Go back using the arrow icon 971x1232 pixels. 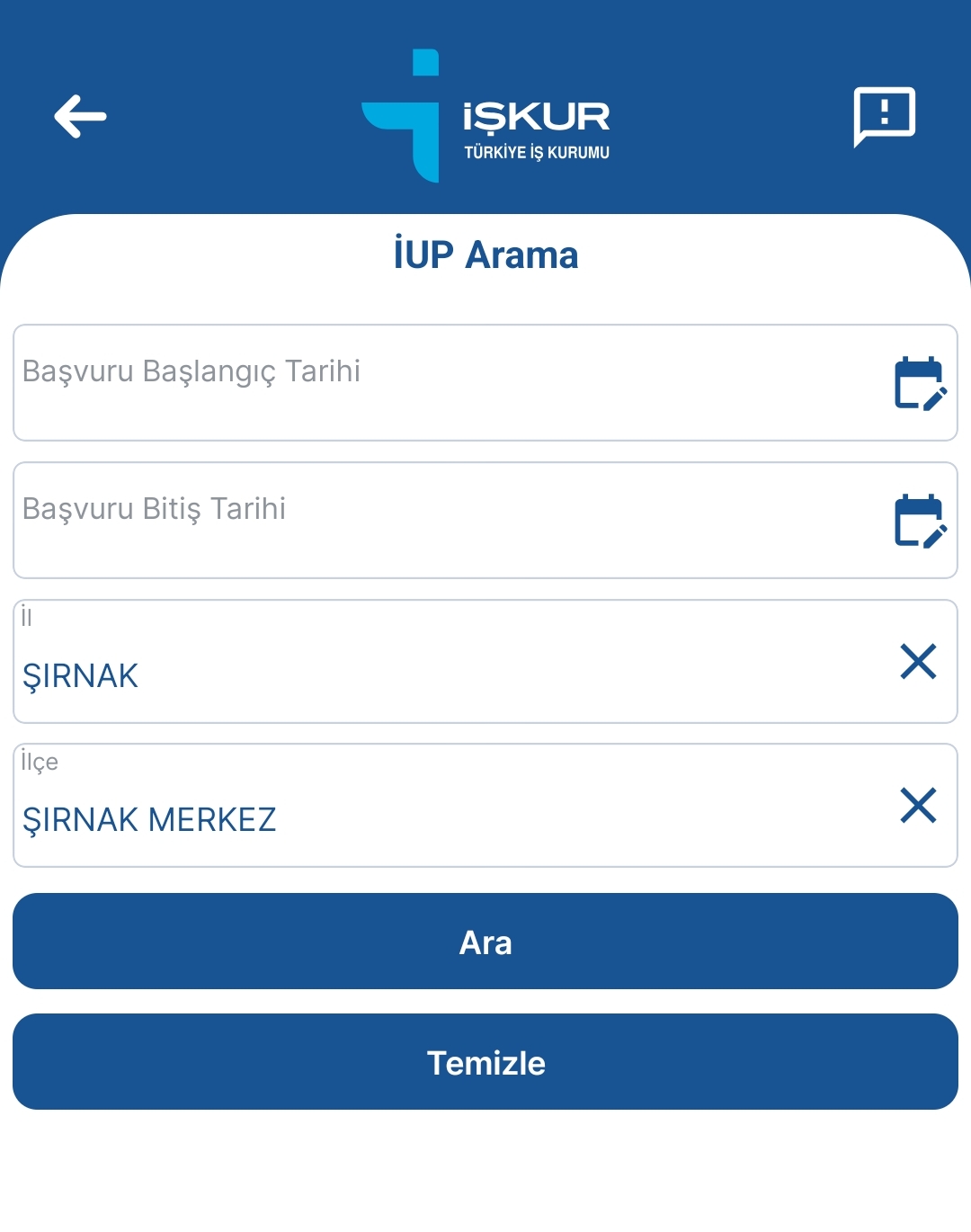80,116
